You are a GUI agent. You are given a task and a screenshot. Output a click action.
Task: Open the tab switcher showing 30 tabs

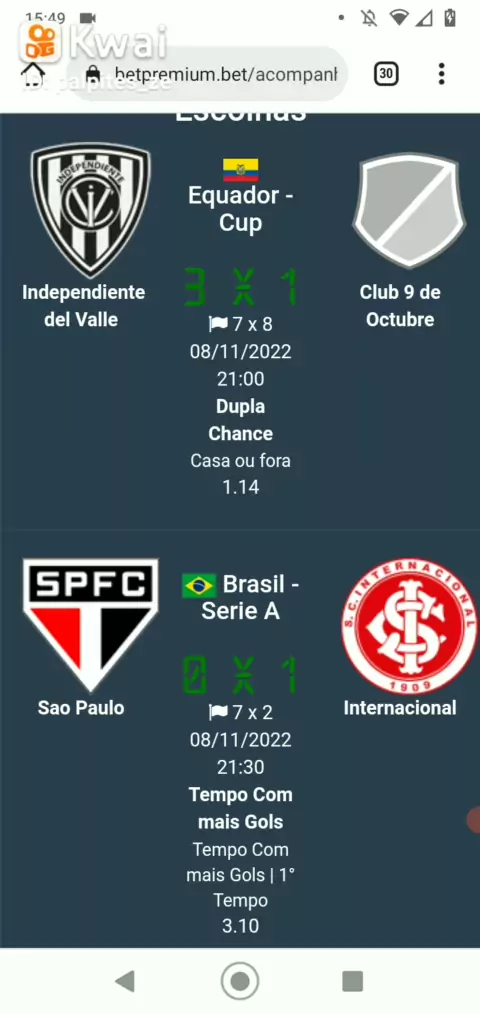(x=386, y=74)
